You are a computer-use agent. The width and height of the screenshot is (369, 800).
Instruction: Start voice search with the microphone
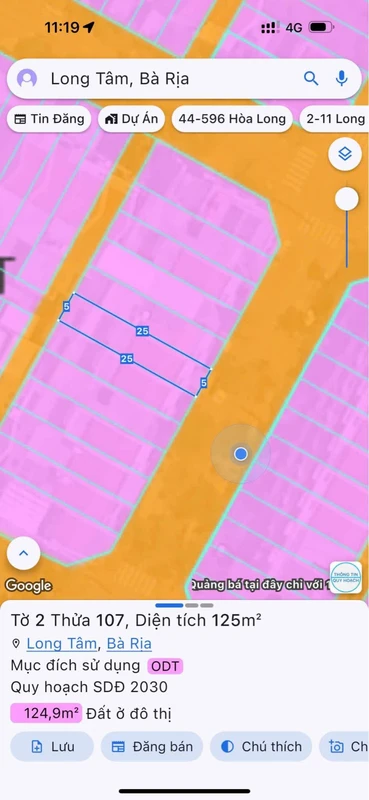pos(341,79)
